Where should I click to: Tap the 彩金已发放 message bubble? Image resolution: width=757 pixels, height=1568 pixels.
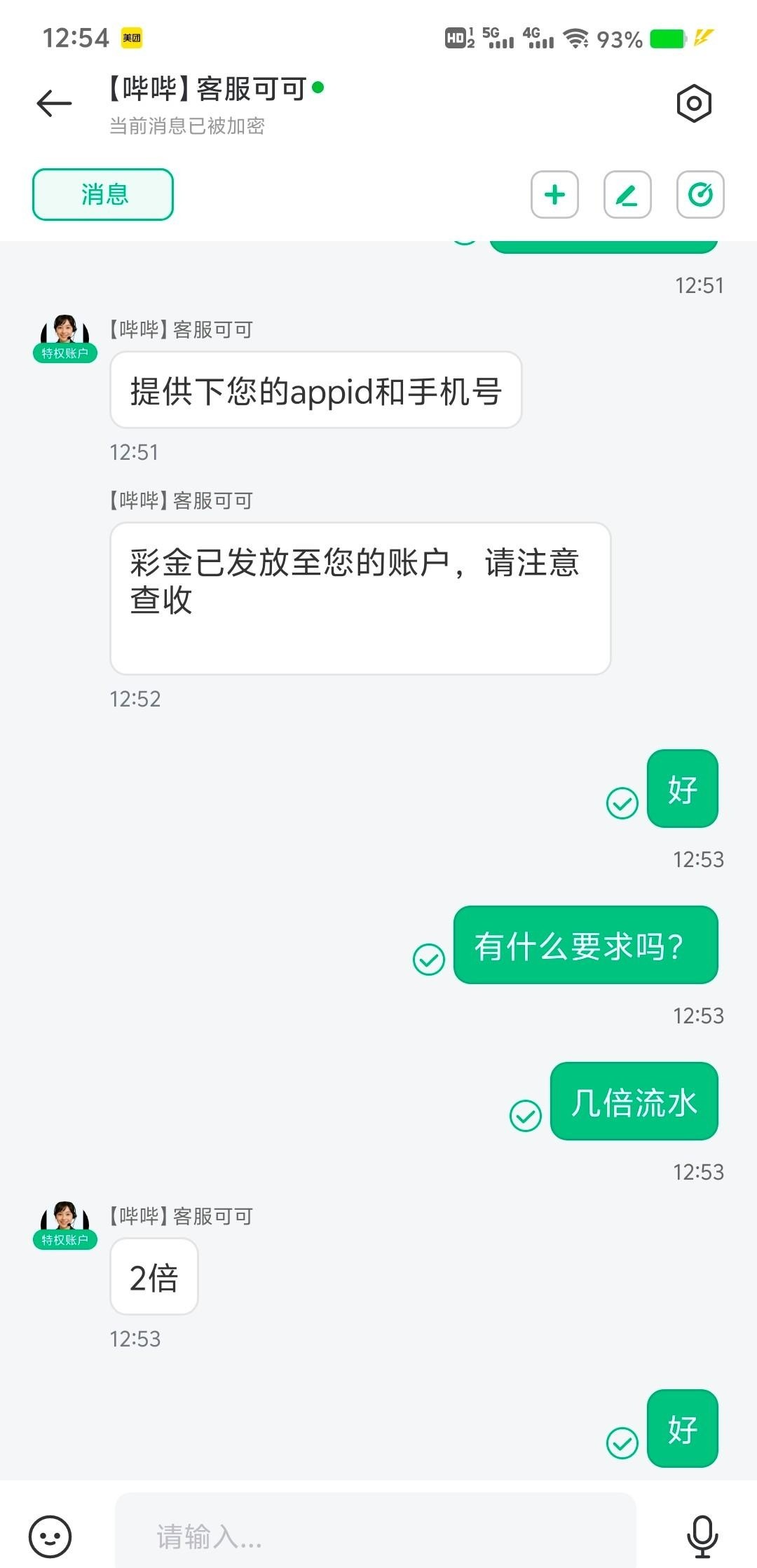coord(360,597)
